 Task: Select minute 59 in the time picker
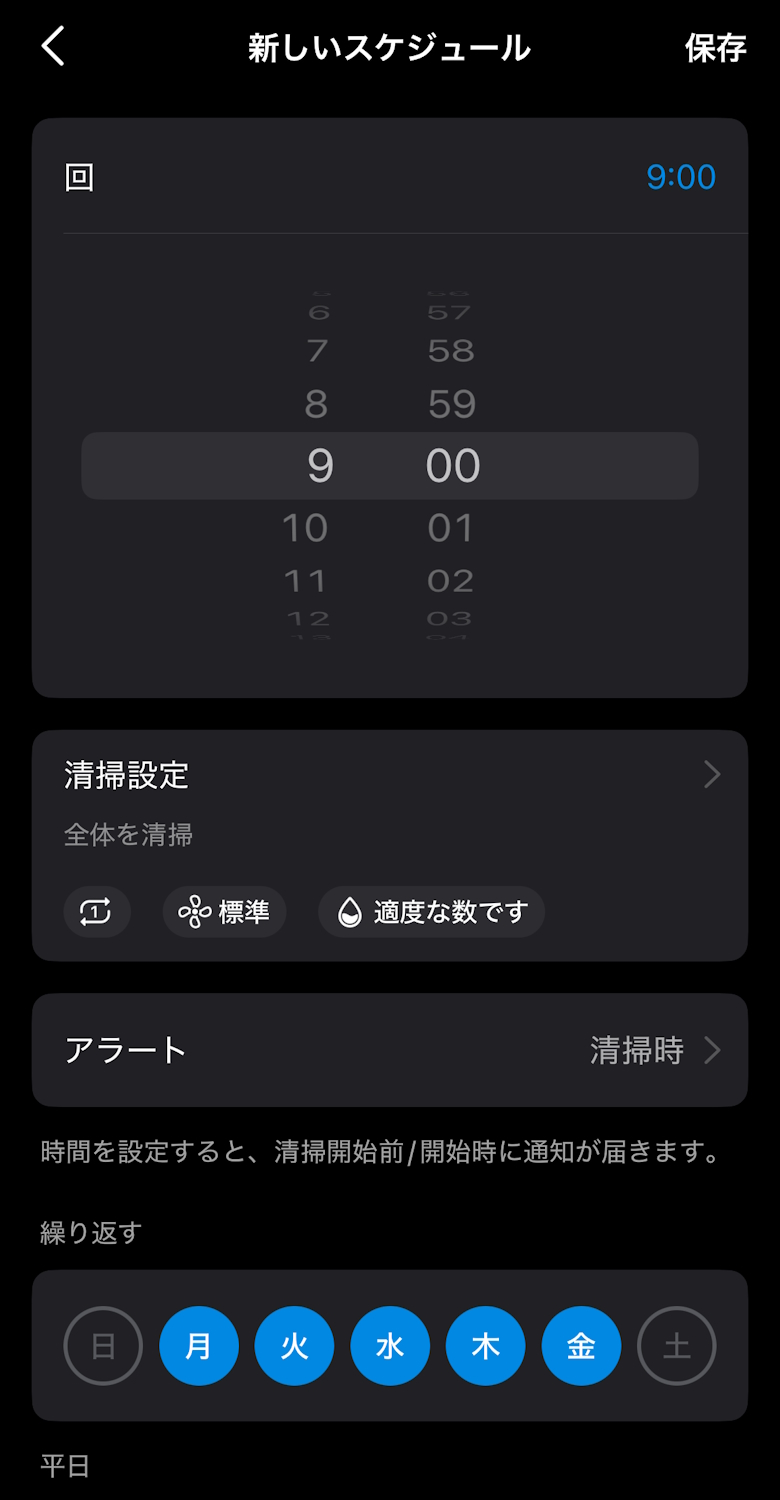coord(452,404)
